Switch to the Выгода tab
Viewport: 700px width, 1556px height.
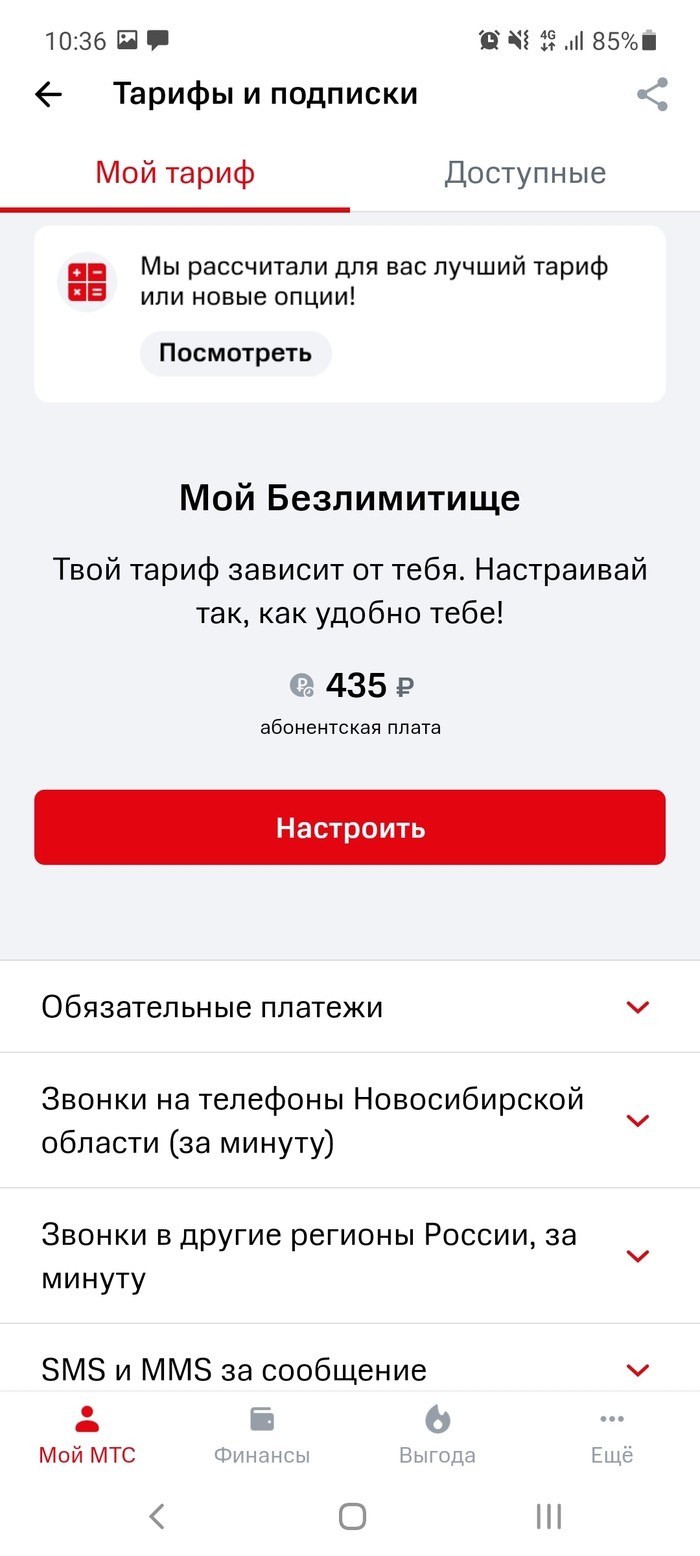(437, 1435)
